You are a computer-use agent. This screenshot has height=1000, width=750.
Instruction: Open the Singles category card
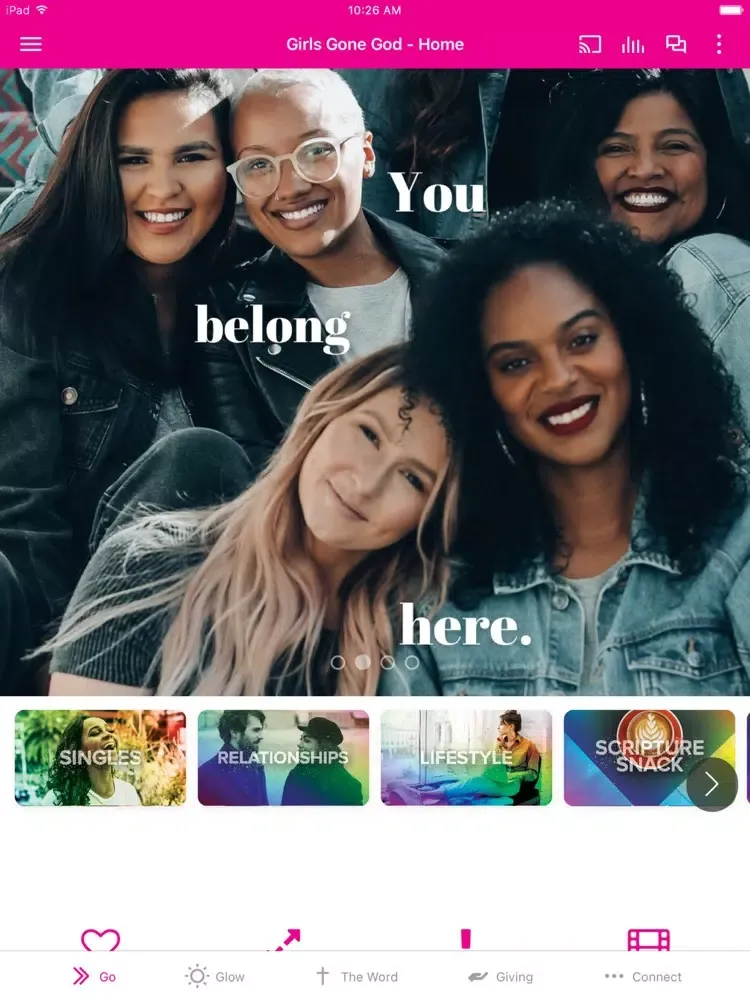[x=100, y=758]
